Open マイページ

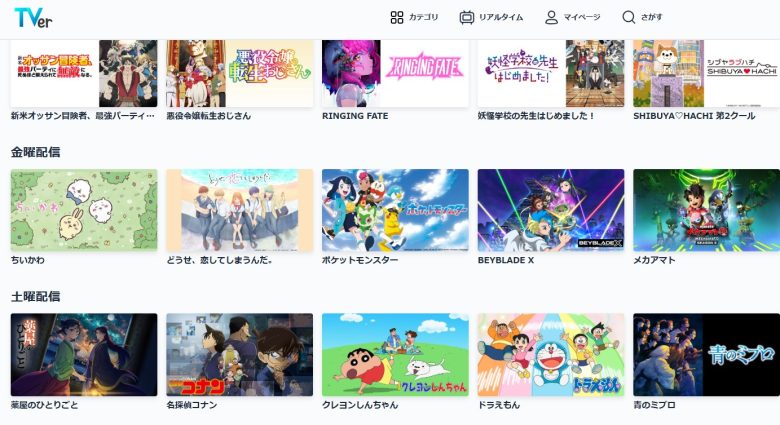[572, 17]
